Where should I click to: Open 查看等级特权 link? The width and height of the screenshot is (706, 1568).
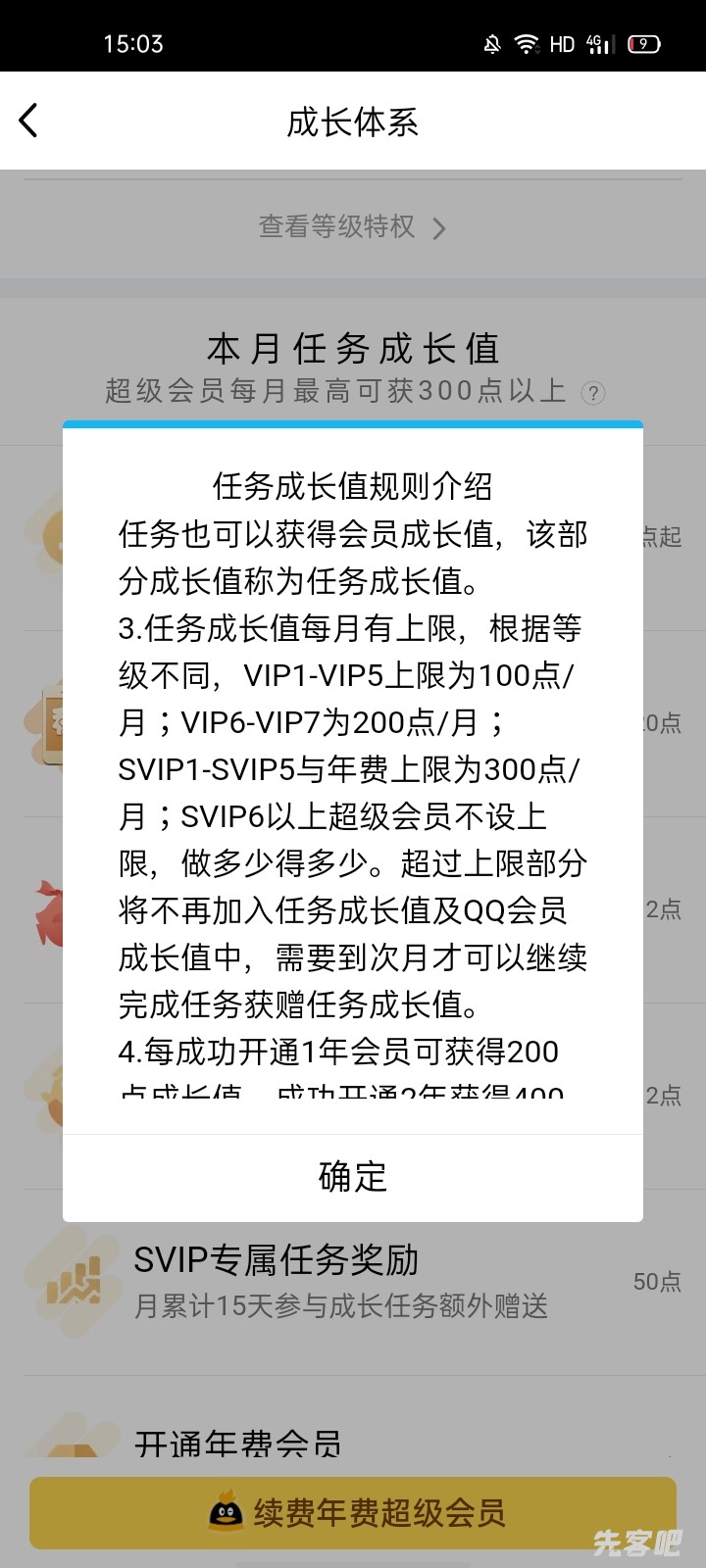(x=351, y=227)
